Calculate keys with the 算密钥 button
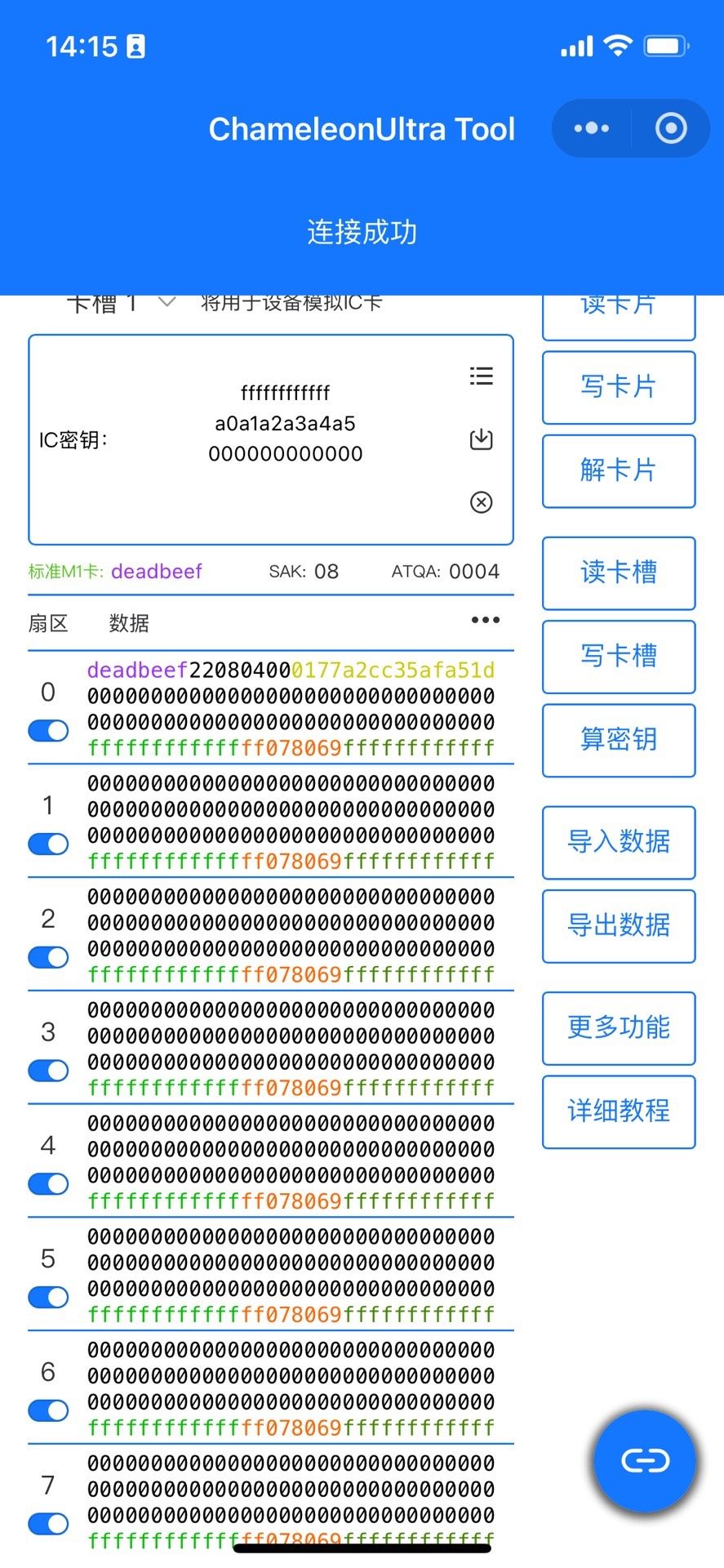724x1568 pixels. pyautogui.click(x=619, y=740)
